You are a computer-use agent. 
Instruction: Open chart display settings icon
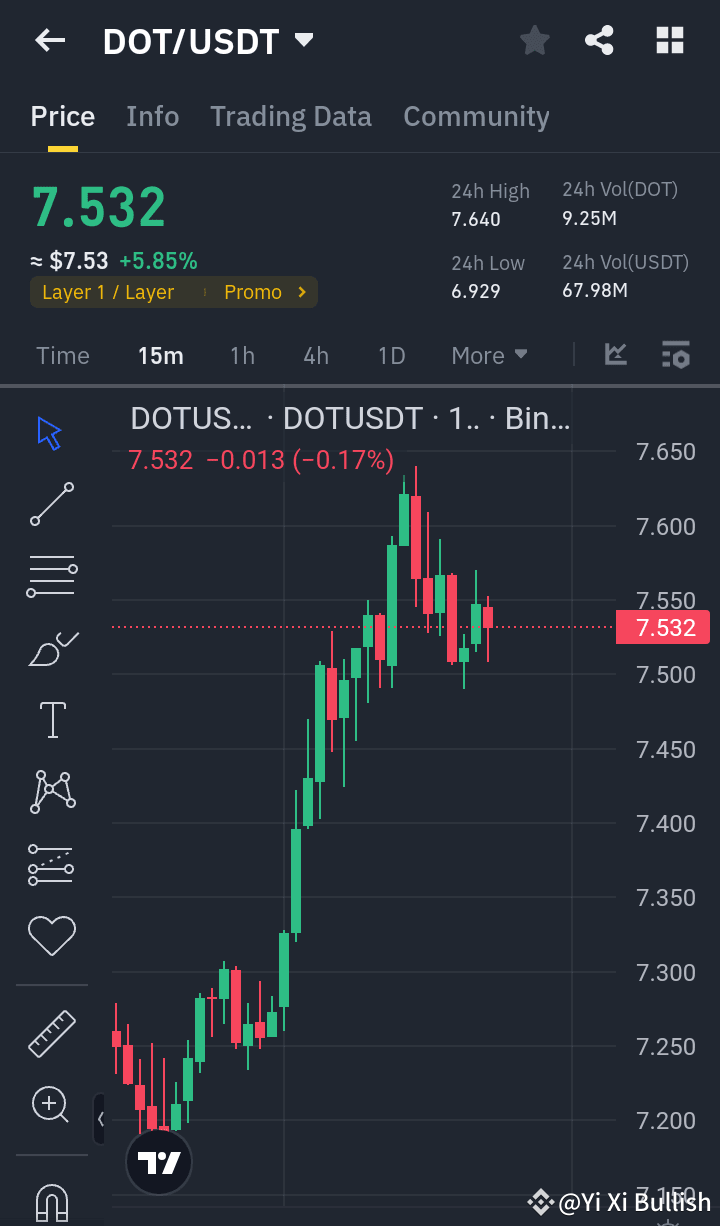[x=675, y=355]
